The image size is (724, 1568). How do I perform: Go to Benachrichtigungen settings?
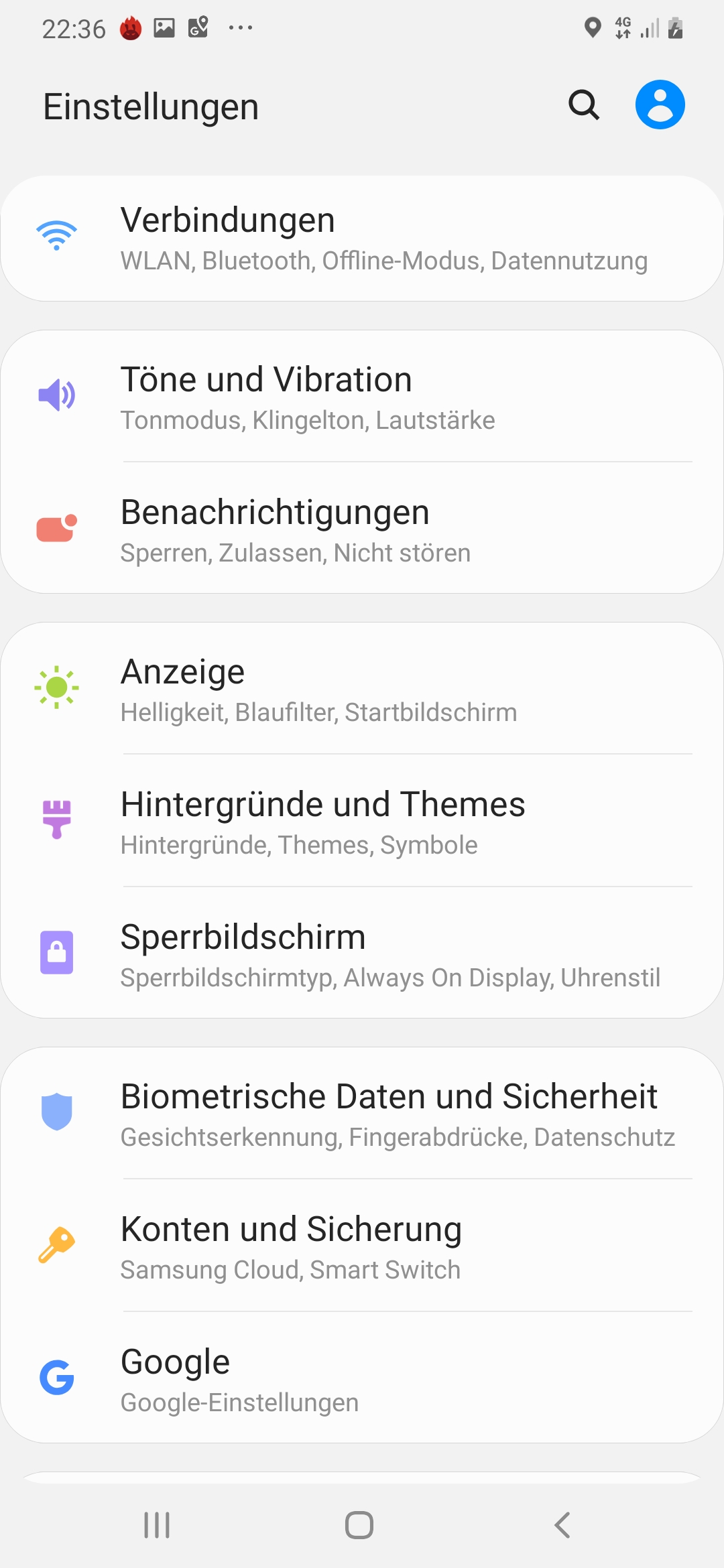click(x=362, y=528)
